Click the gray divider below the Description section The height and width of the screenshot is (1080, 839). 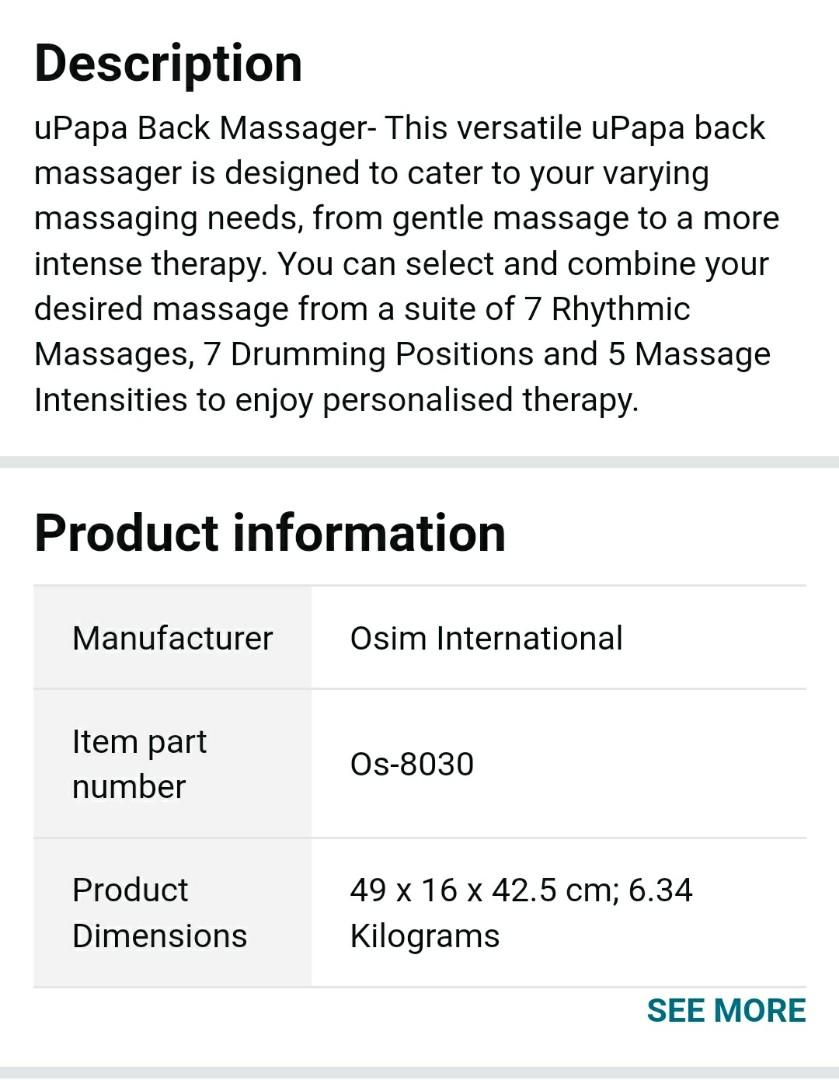tap(420, 461)
